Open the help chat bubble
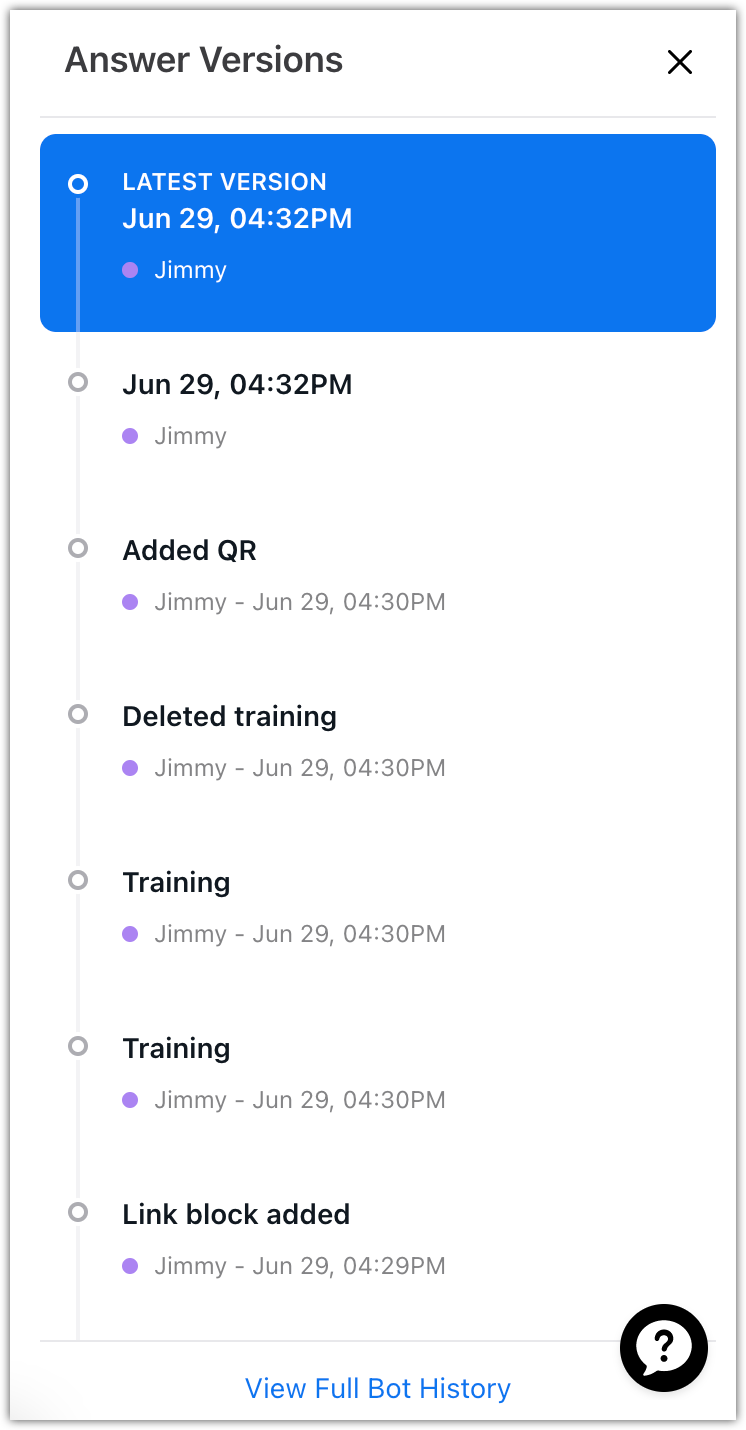Screen dimensions: 746x1430 click(x=664, y=1348)
